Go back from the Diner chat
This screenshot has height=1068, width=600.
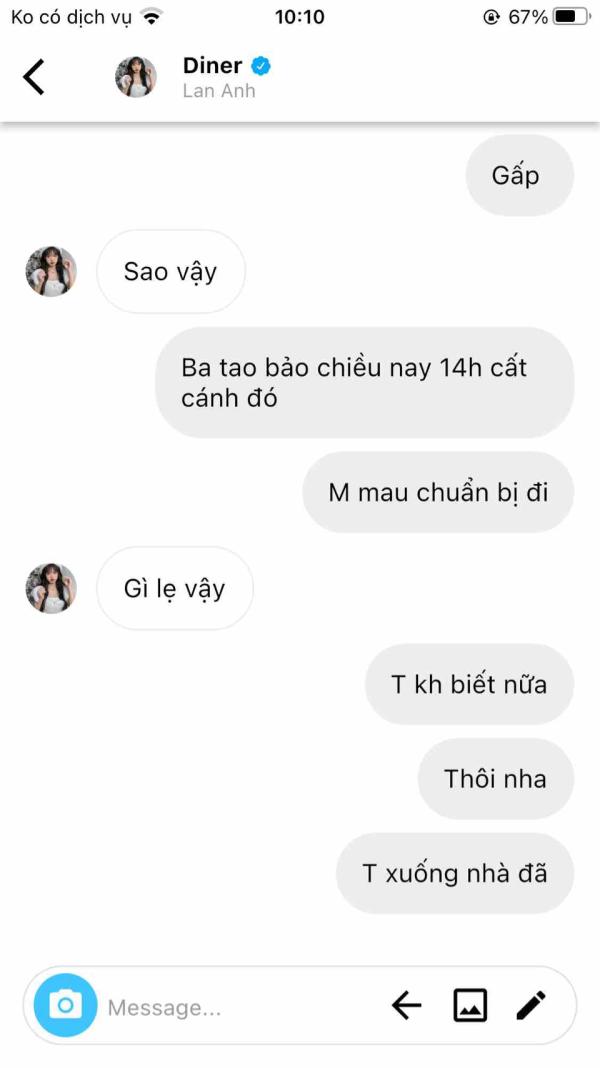[33, 76]
